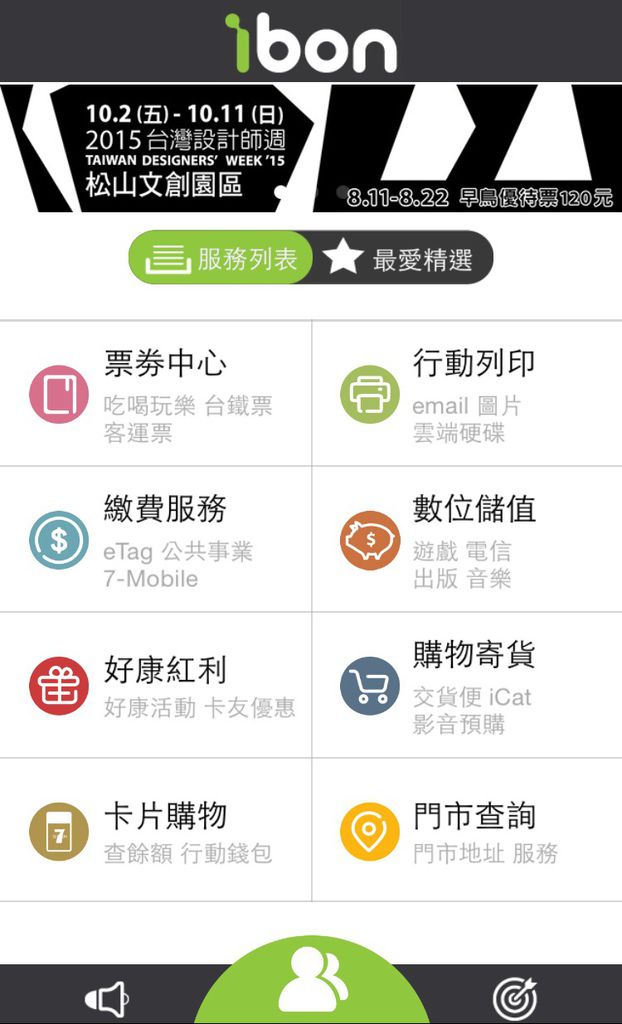Open 購物寄貨 shopping and shipping

tap(467, 685)
